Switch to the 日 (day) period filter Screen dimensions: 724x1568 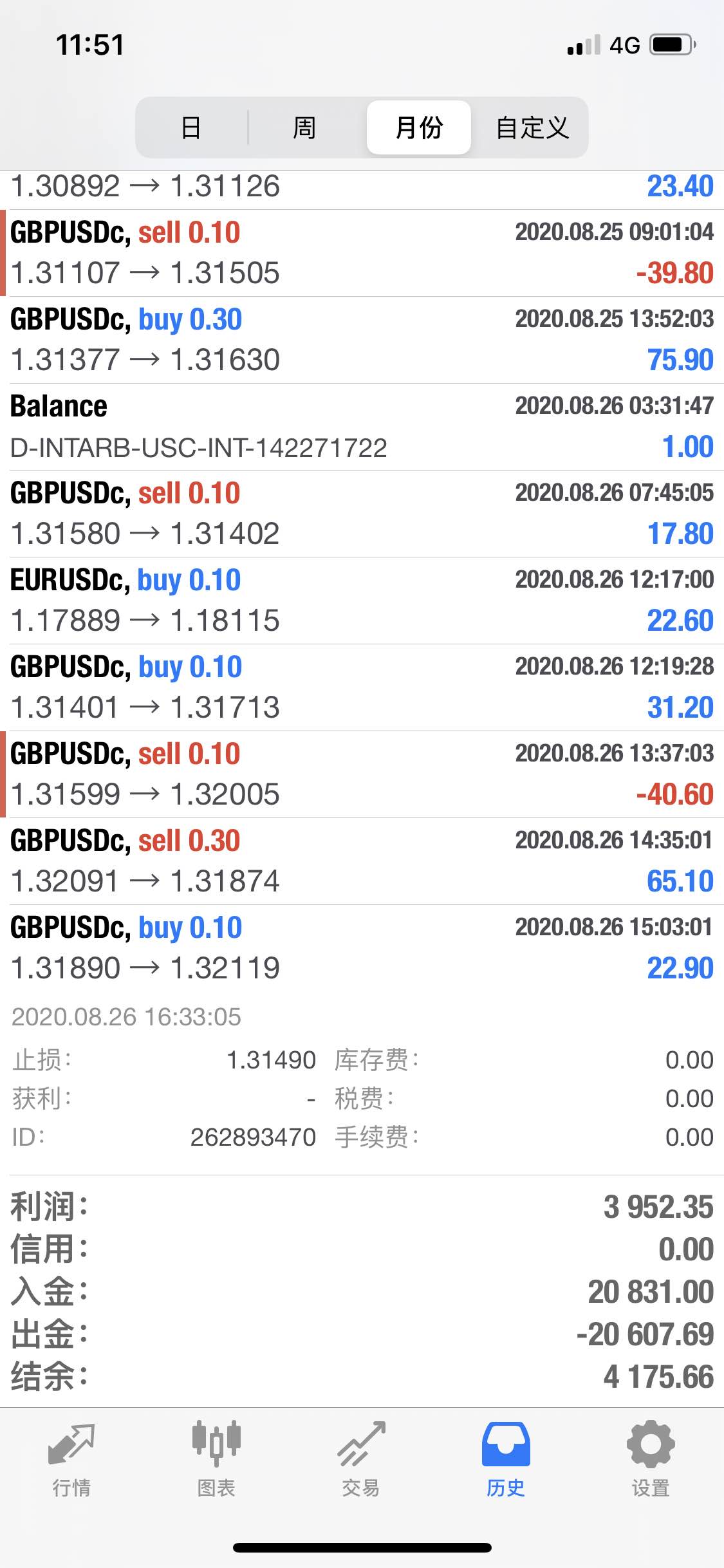191,127
